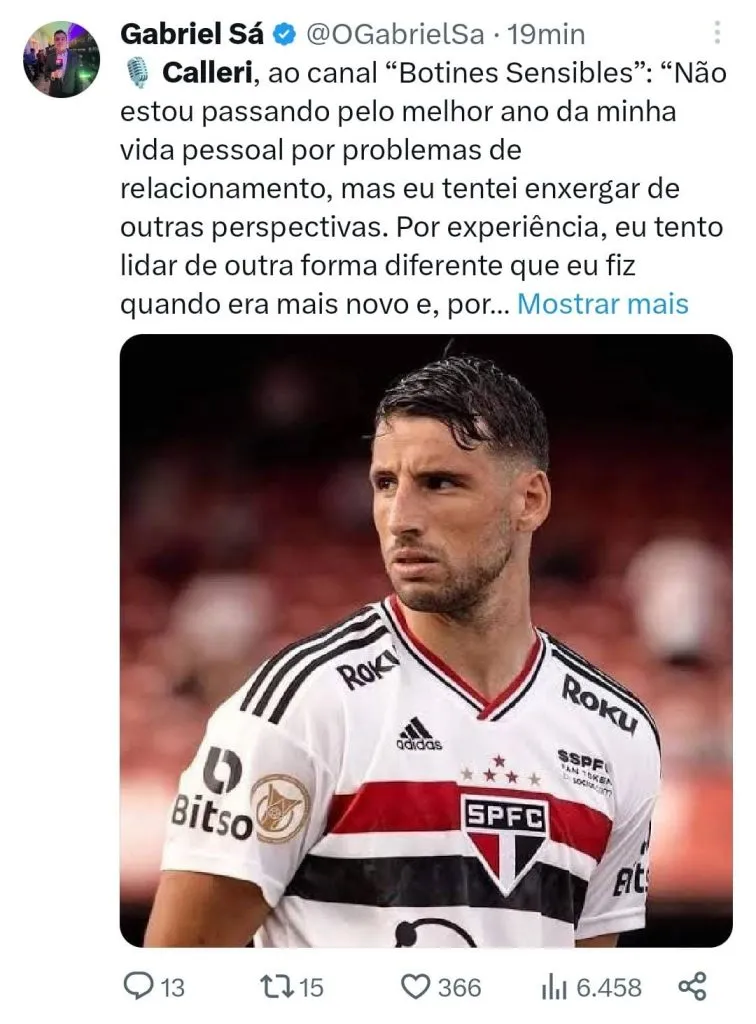This screenshot has height=1024, width=756.
Task: Open the Calleri photo in the tweet
Action: [x=426, y=640]
